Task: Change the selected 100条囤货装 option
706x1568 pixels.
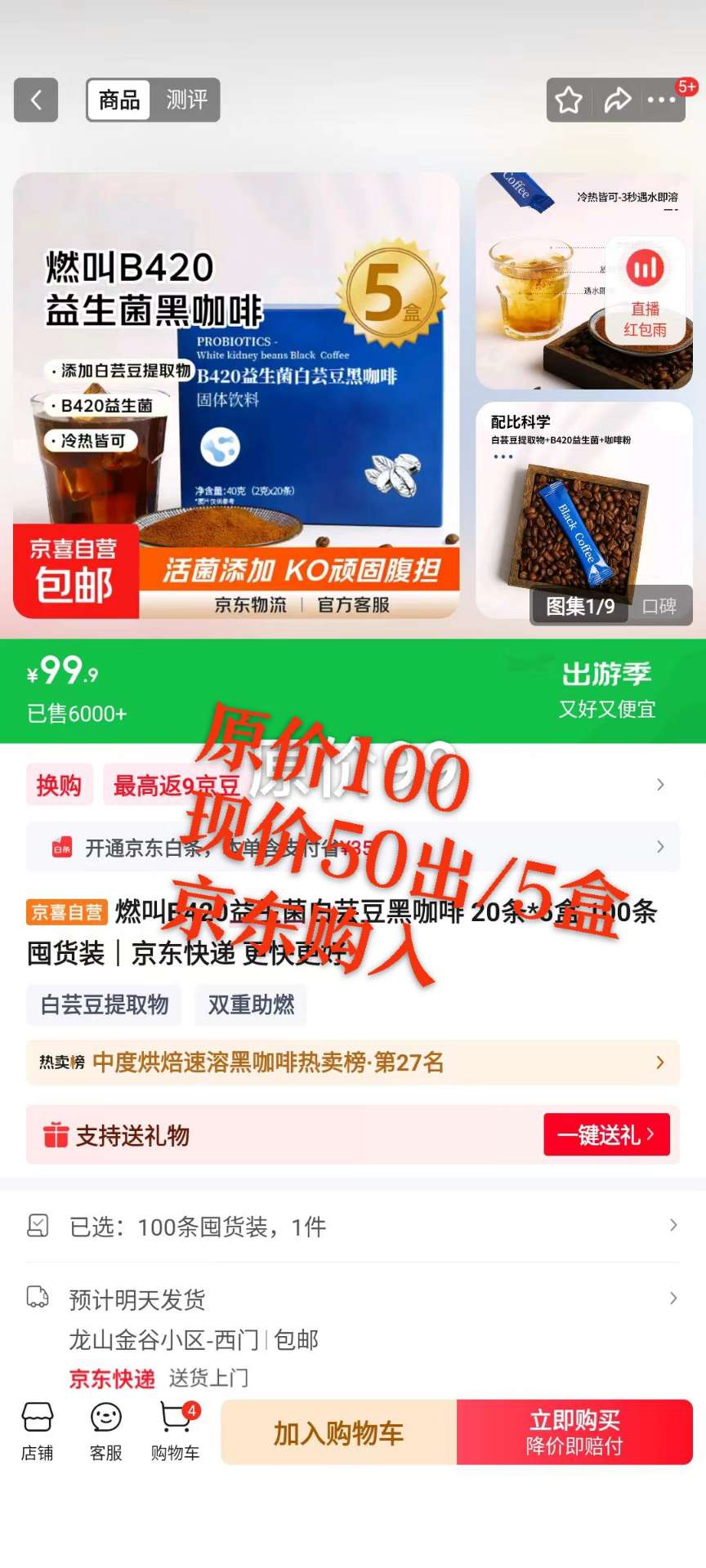Action: 353,1226
